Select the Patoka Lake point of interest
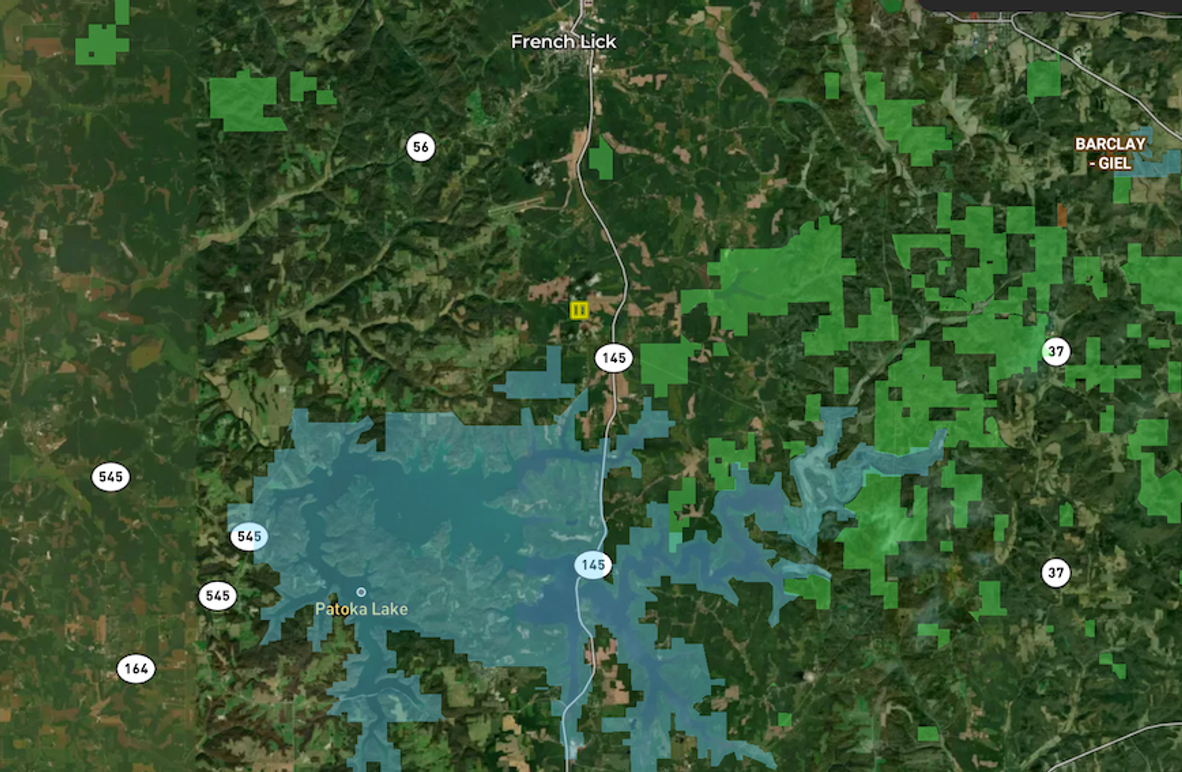Screen dimensions: 1182x772 coord(361,592)
